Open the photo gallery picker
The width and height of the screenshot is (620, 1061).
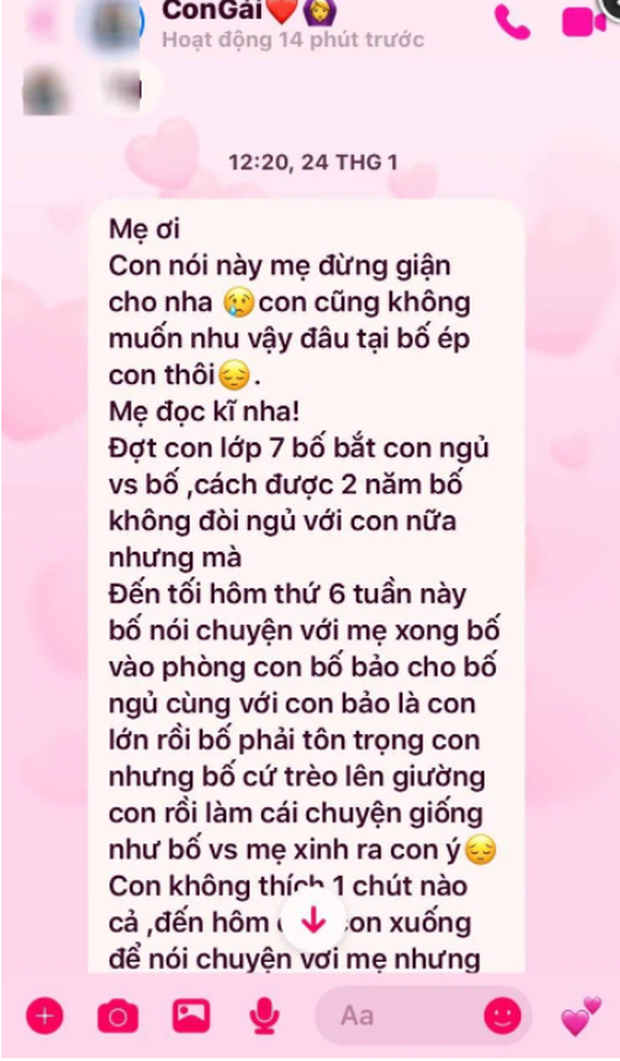click(x=190, y=1016)
